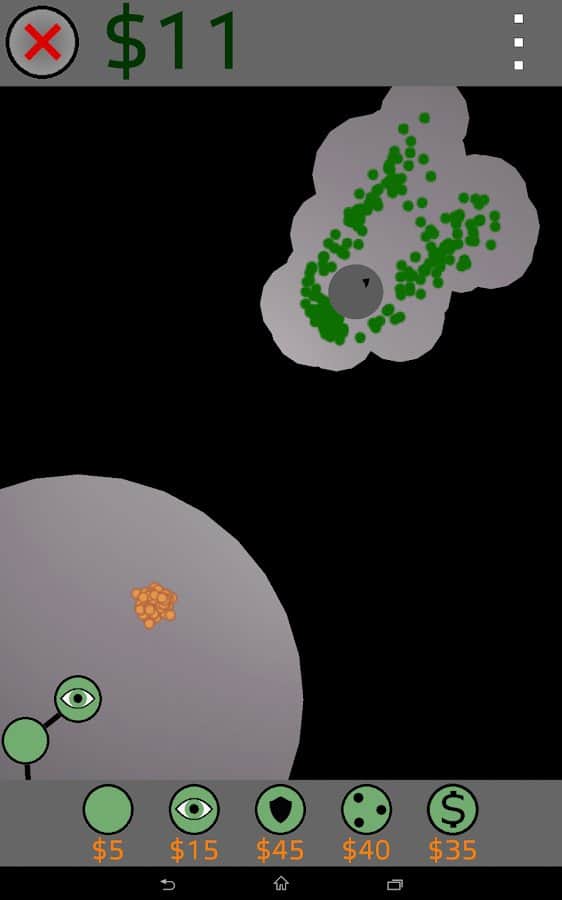Screen dimensions: 562x900
Task: Pick the $45 shield node
Action: pyautogui.click(x=280, y=809)
